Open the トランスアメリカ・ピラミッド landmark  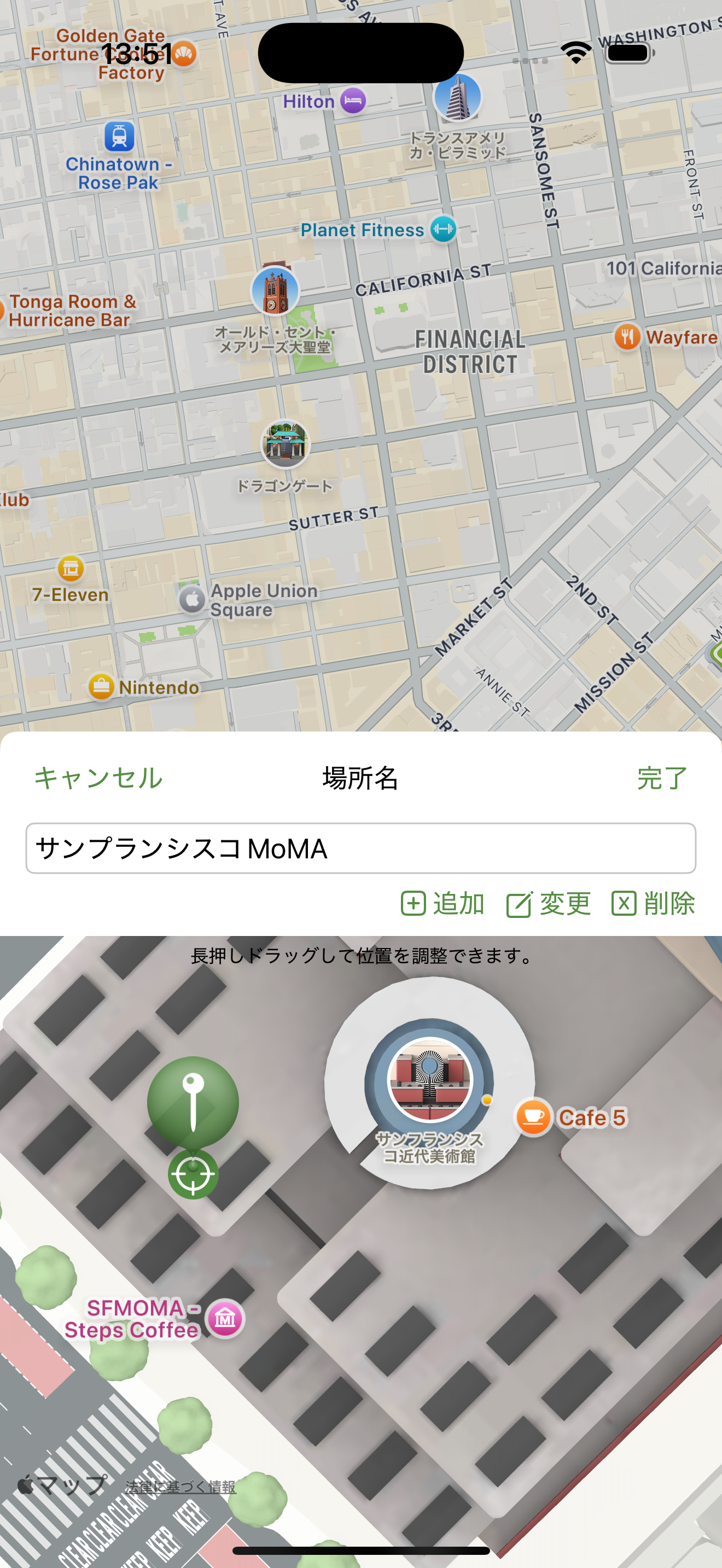(x=458, y=97)
